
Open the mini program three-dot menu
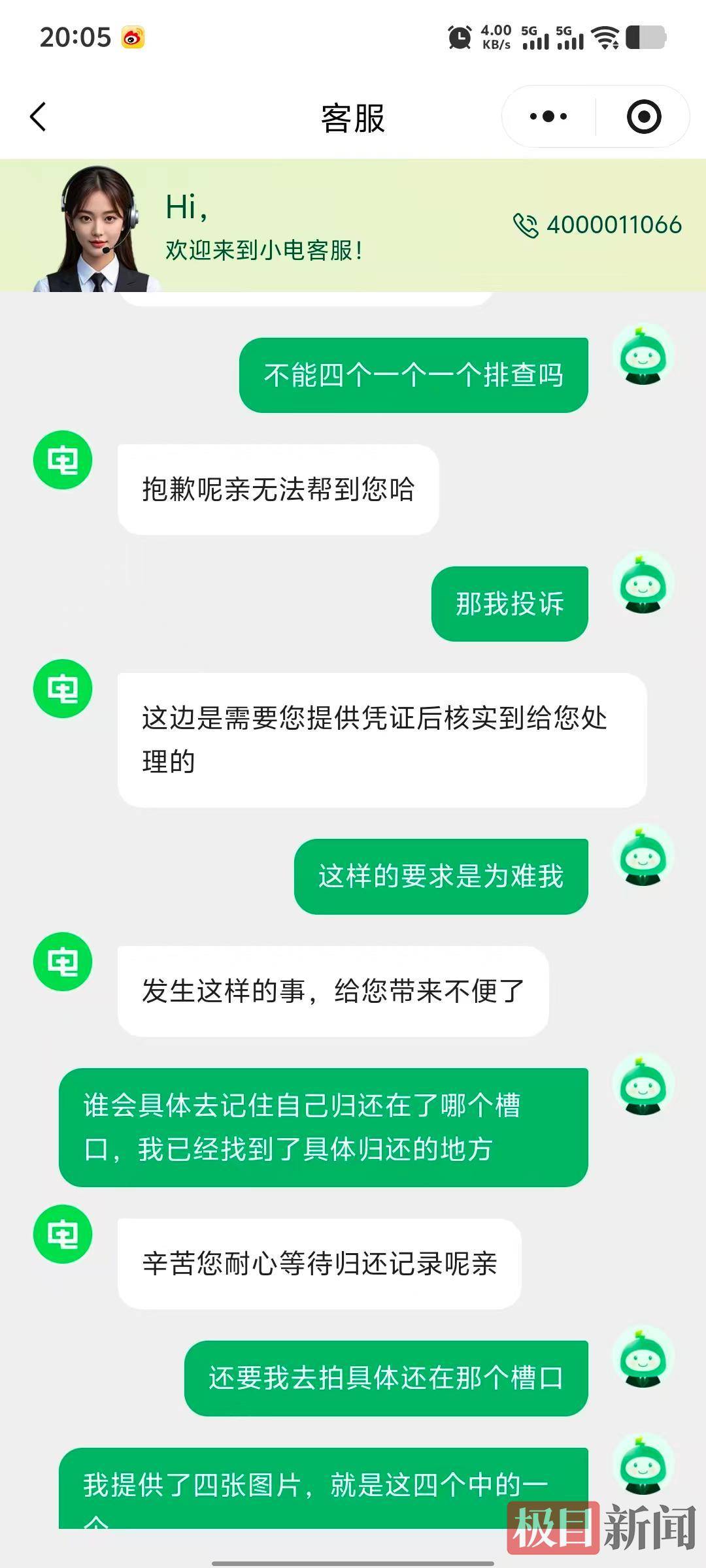click(x=548, y=117)
